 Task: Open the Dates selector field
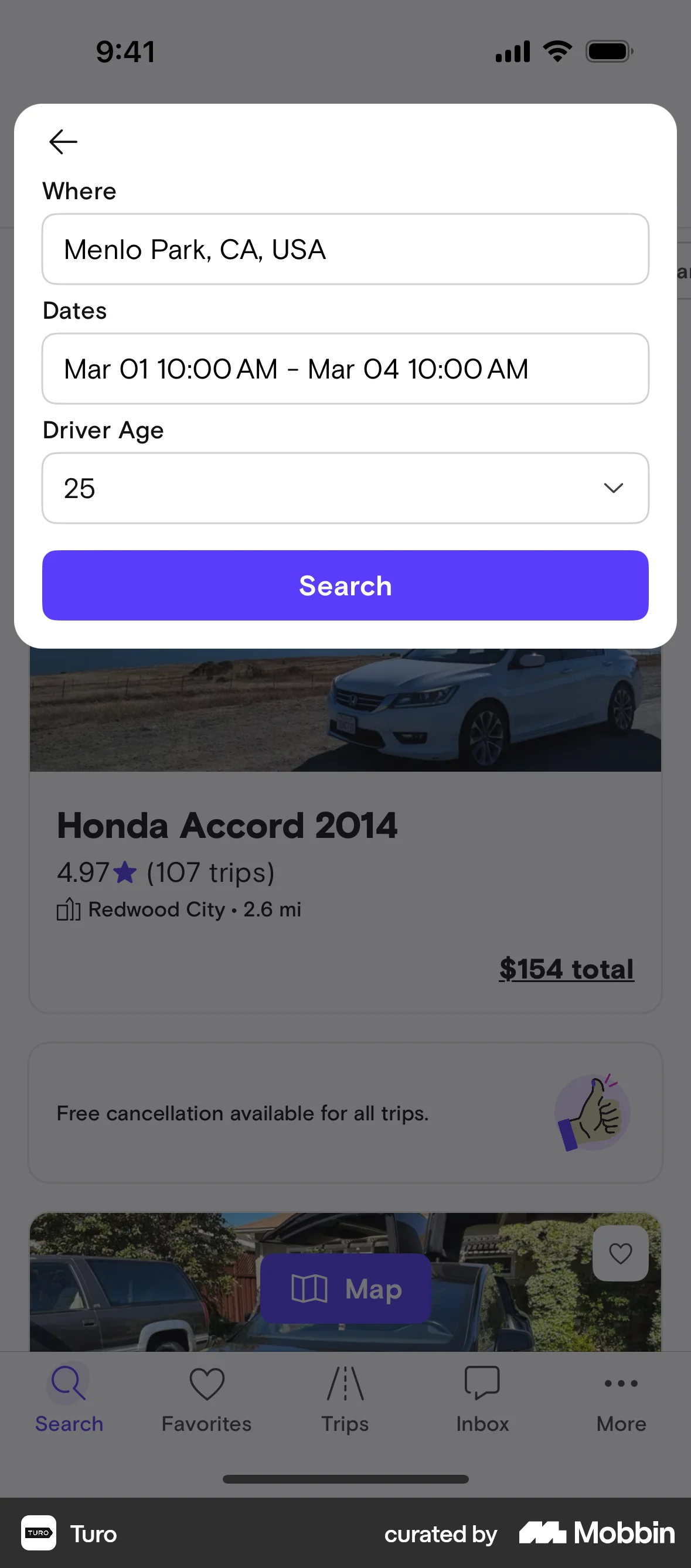coord(345,369)
